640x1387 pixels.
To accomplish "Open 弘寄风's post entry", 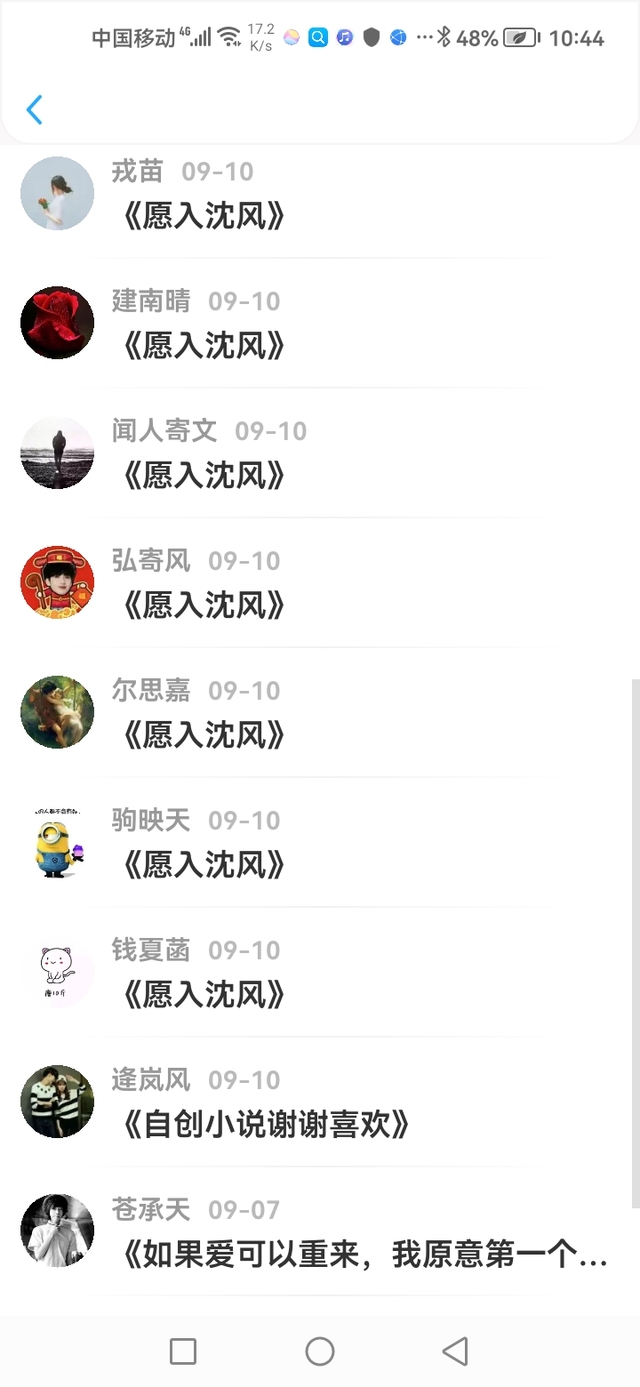I will 204,605.
